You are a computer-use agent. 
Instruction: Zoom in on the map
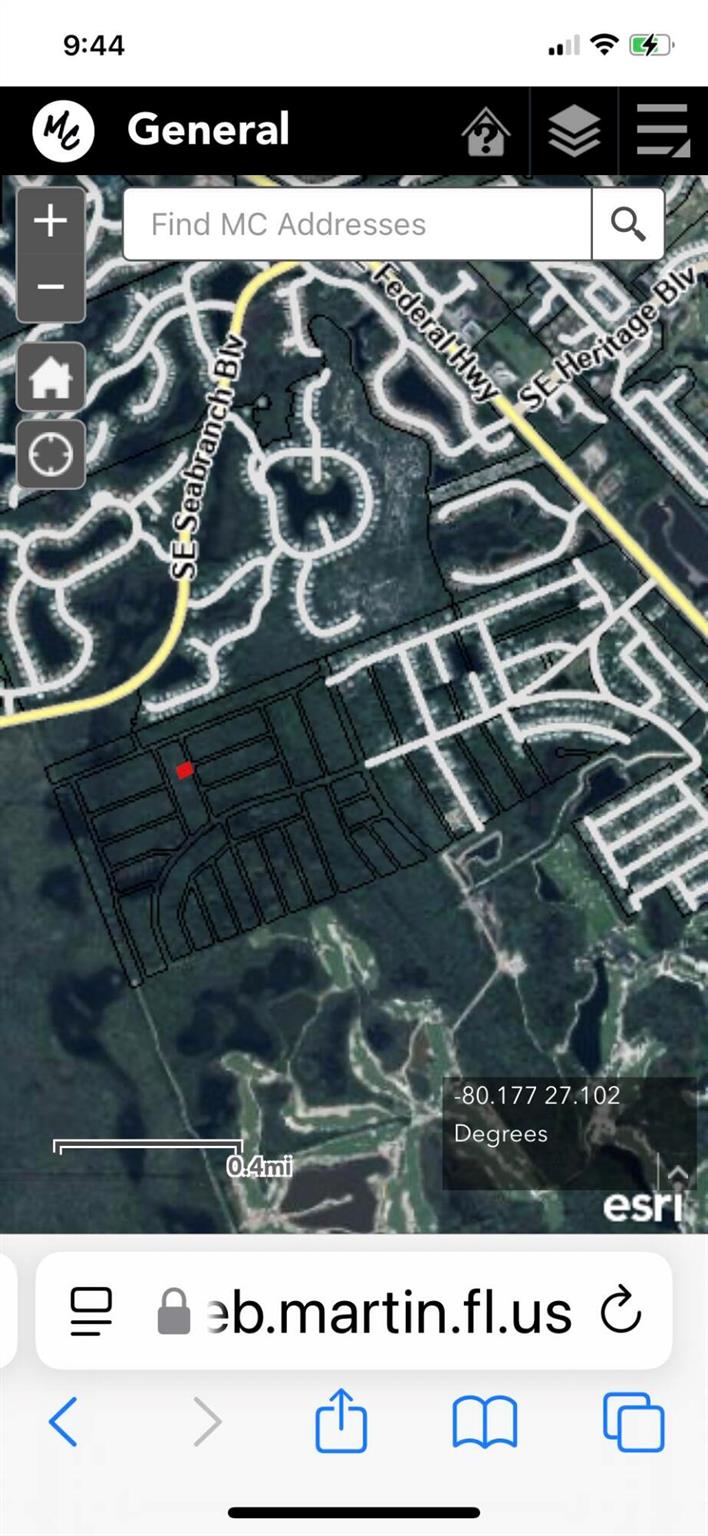coord(51,222)
